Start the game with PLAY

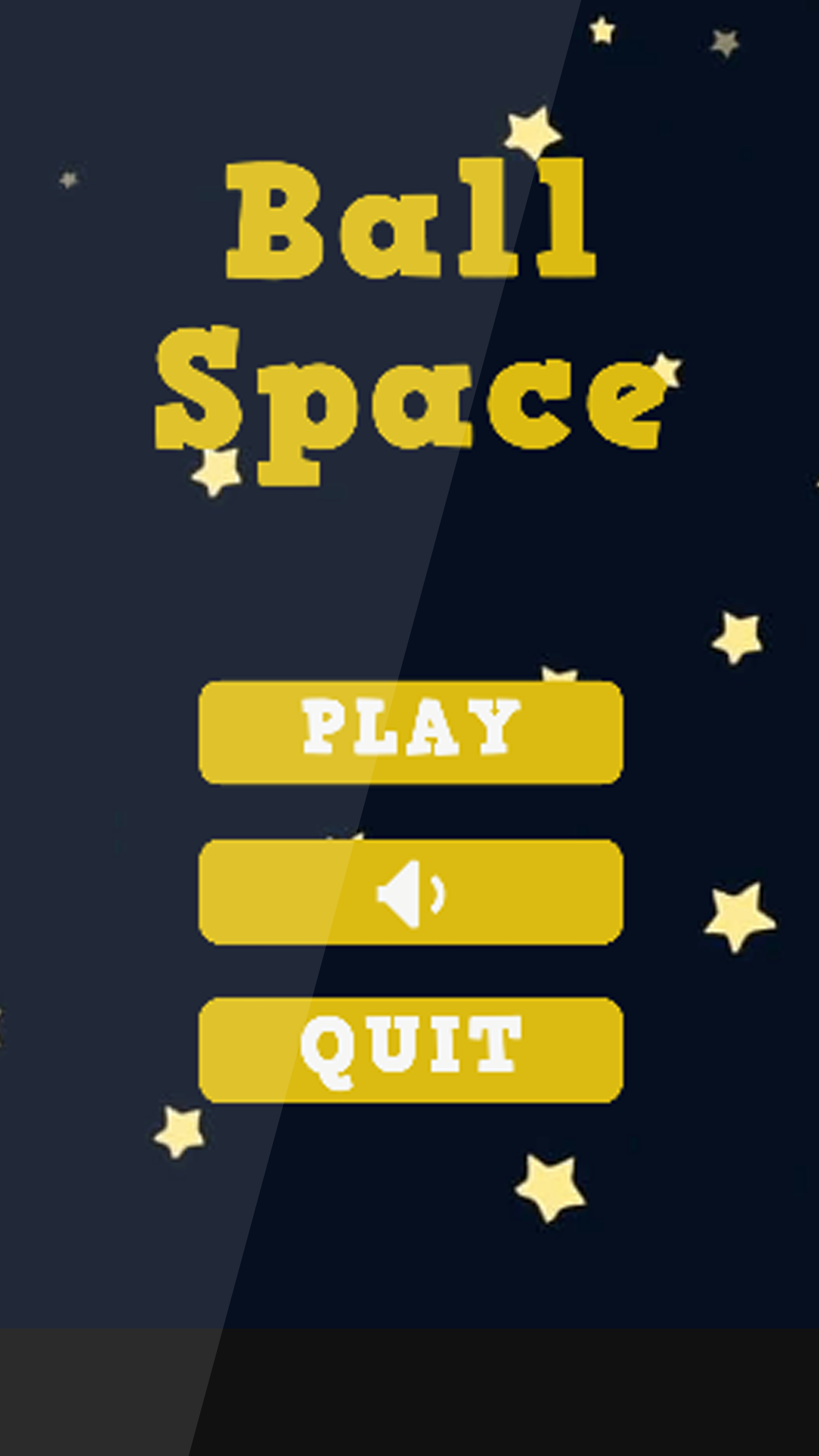pyautogui.click(x=411, y=733)
